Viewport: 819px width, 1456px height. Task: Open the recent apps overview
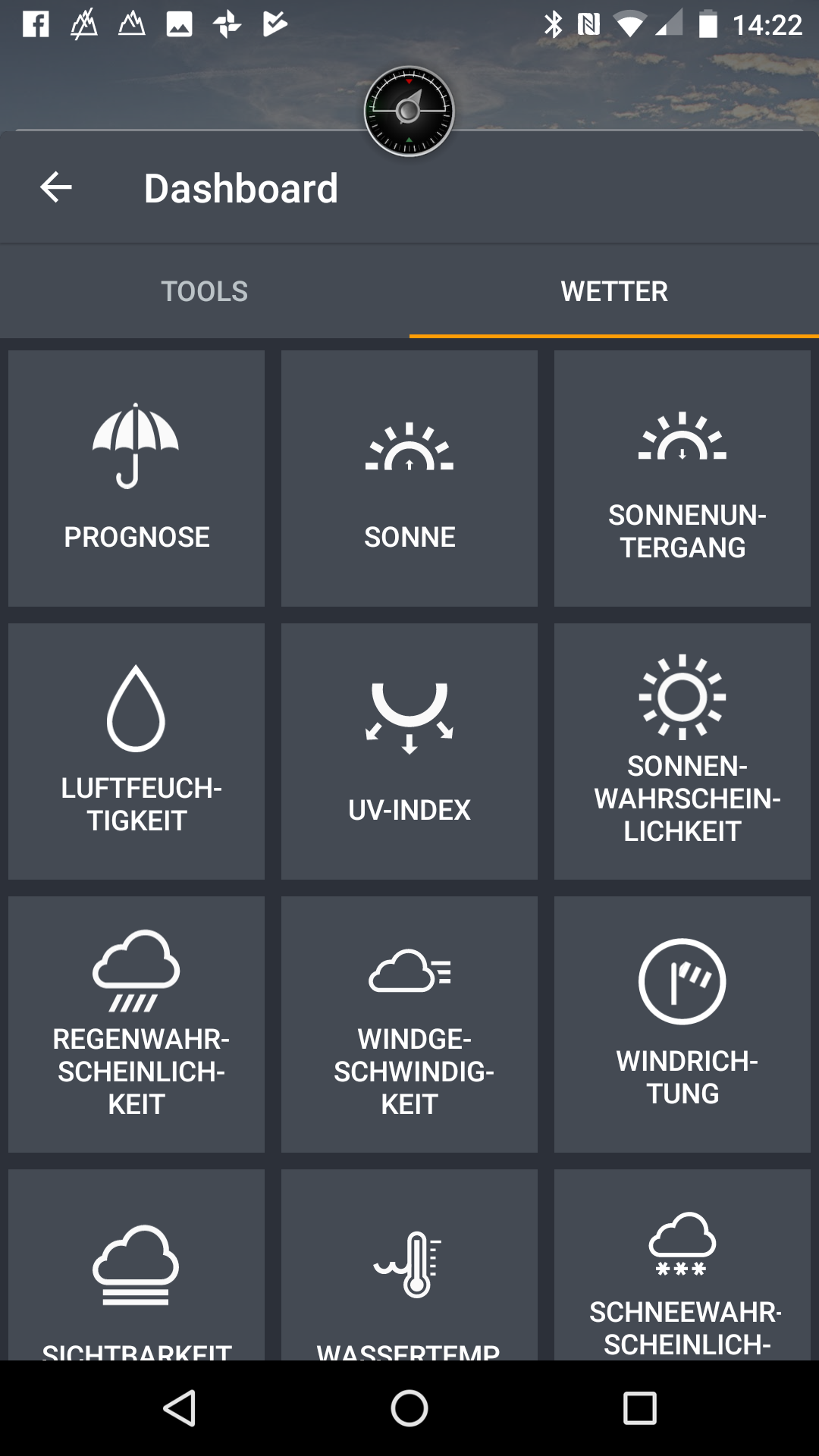click(x=639, y=1409)
